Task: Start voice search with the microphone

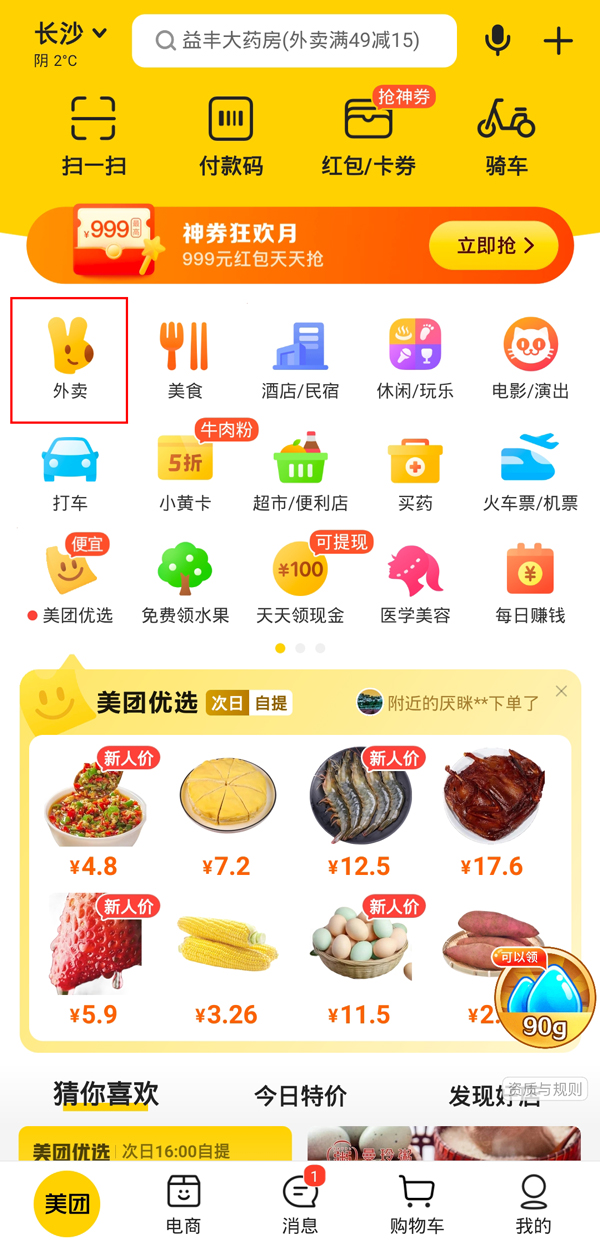Action: click(x=497, y=41)
